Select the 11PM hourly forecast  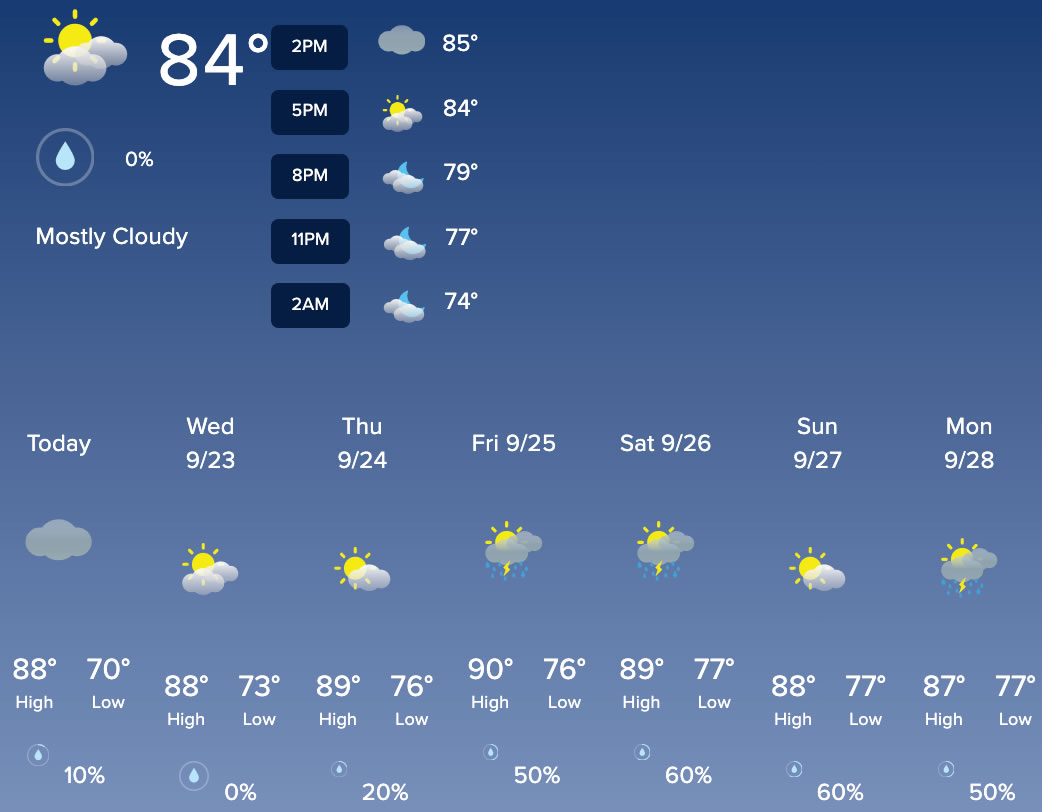pyautogui.click(x=310, y=241)
